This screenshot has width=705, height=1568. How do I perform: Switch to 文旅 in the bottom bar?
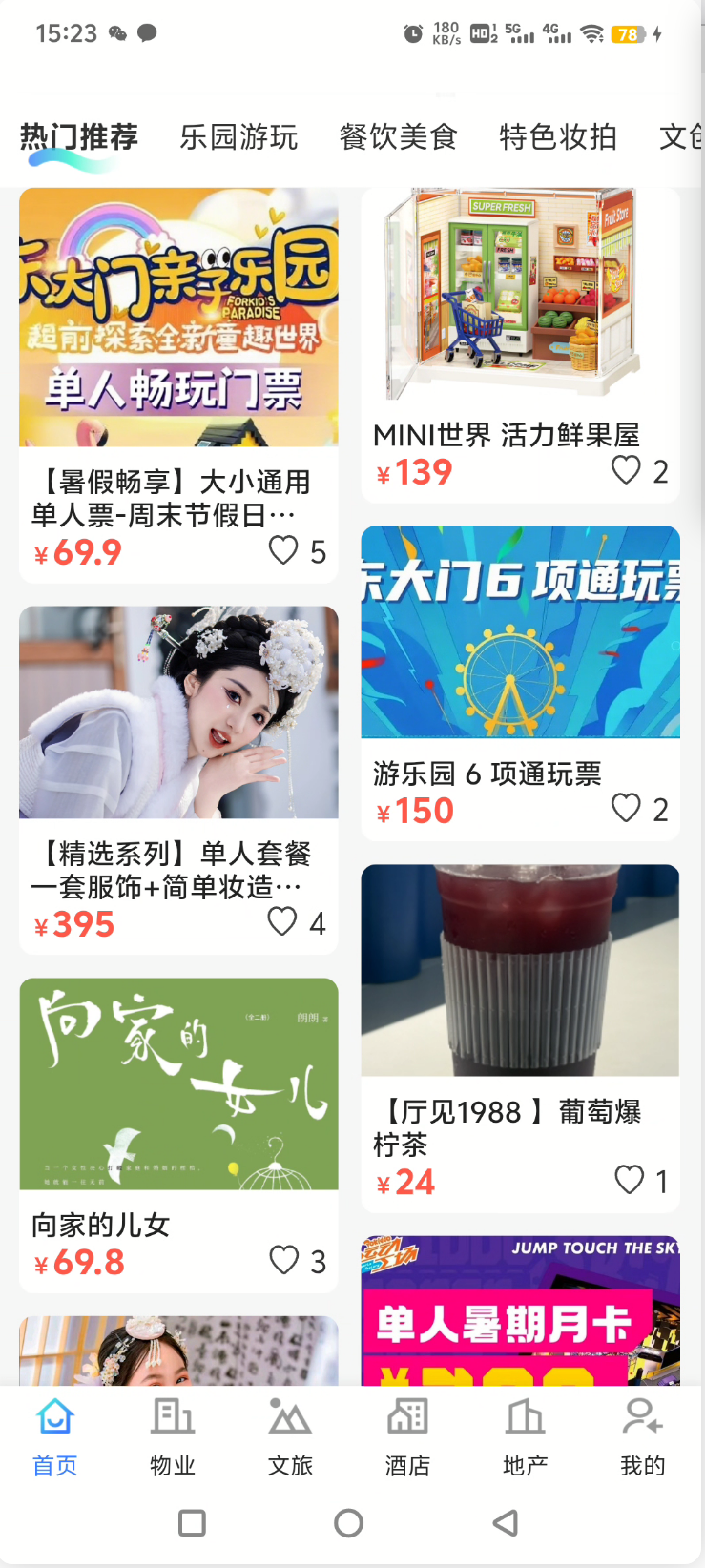click(290, 1436)
